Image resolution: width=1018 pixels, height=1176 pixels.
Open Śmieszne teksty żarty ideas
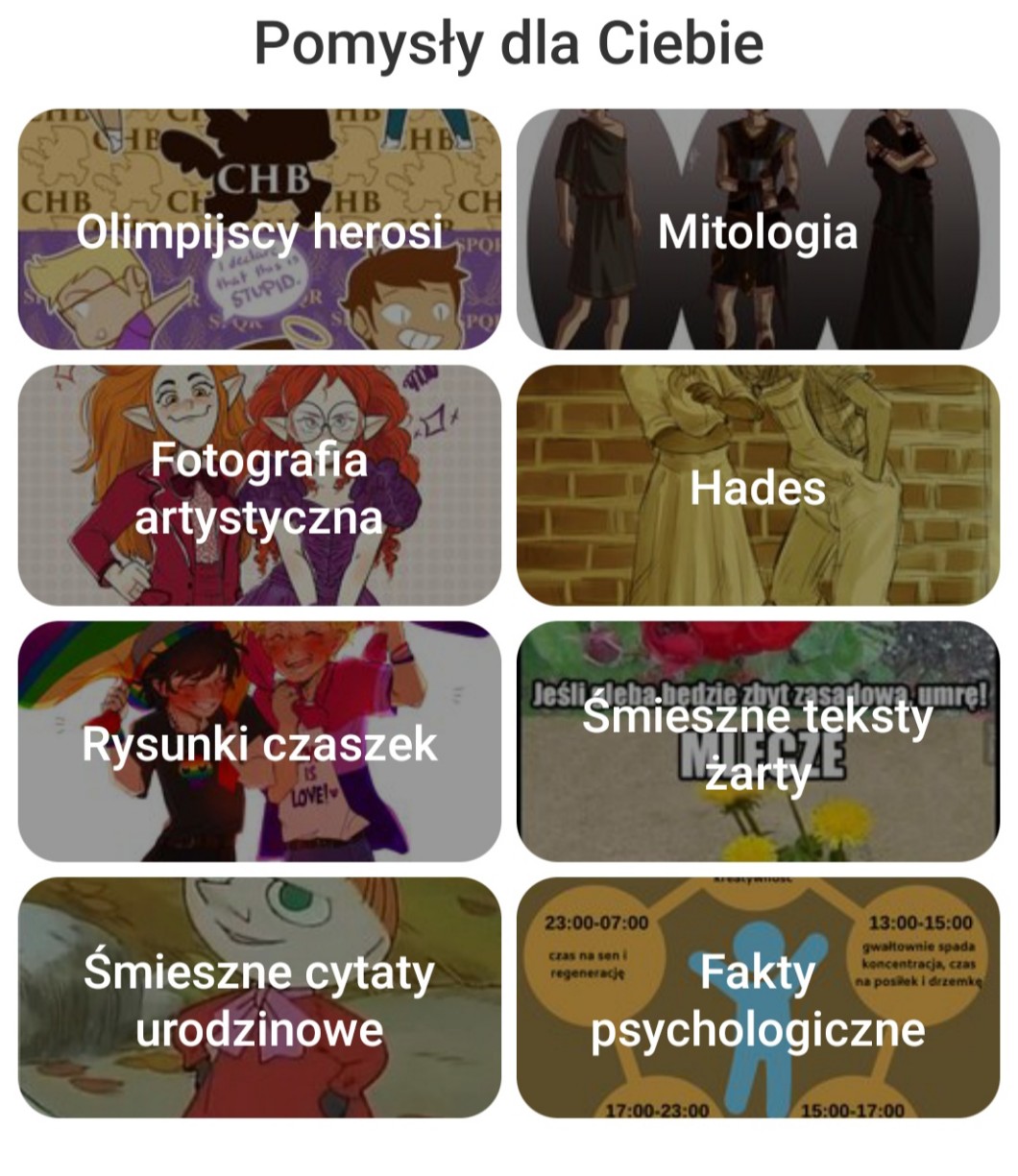[758, 742]
